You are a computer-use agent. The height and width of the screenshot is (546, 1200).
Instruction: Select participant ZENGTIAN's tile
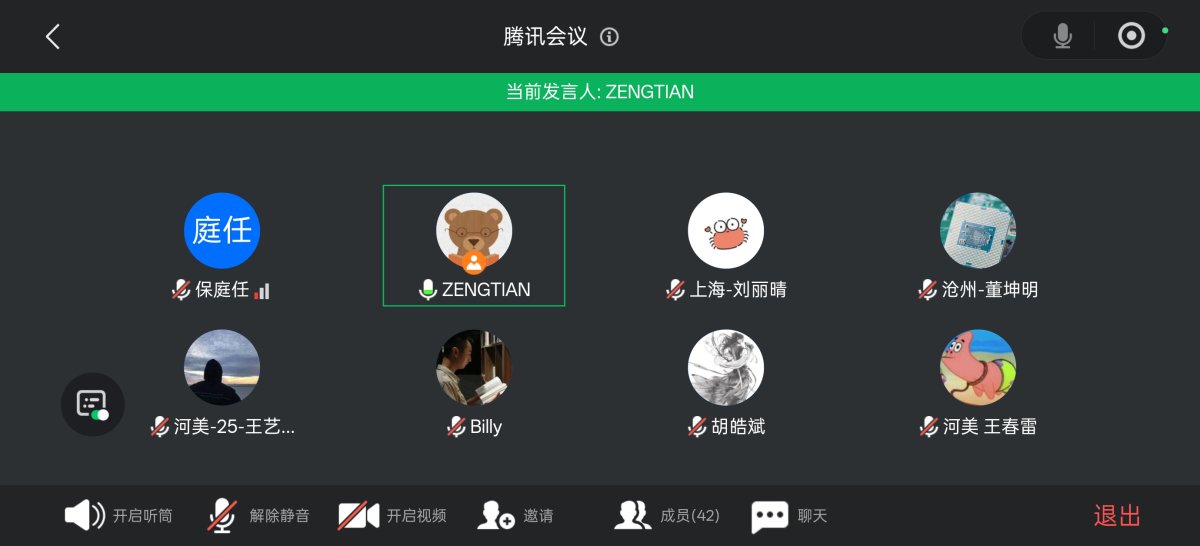[474, 245]
